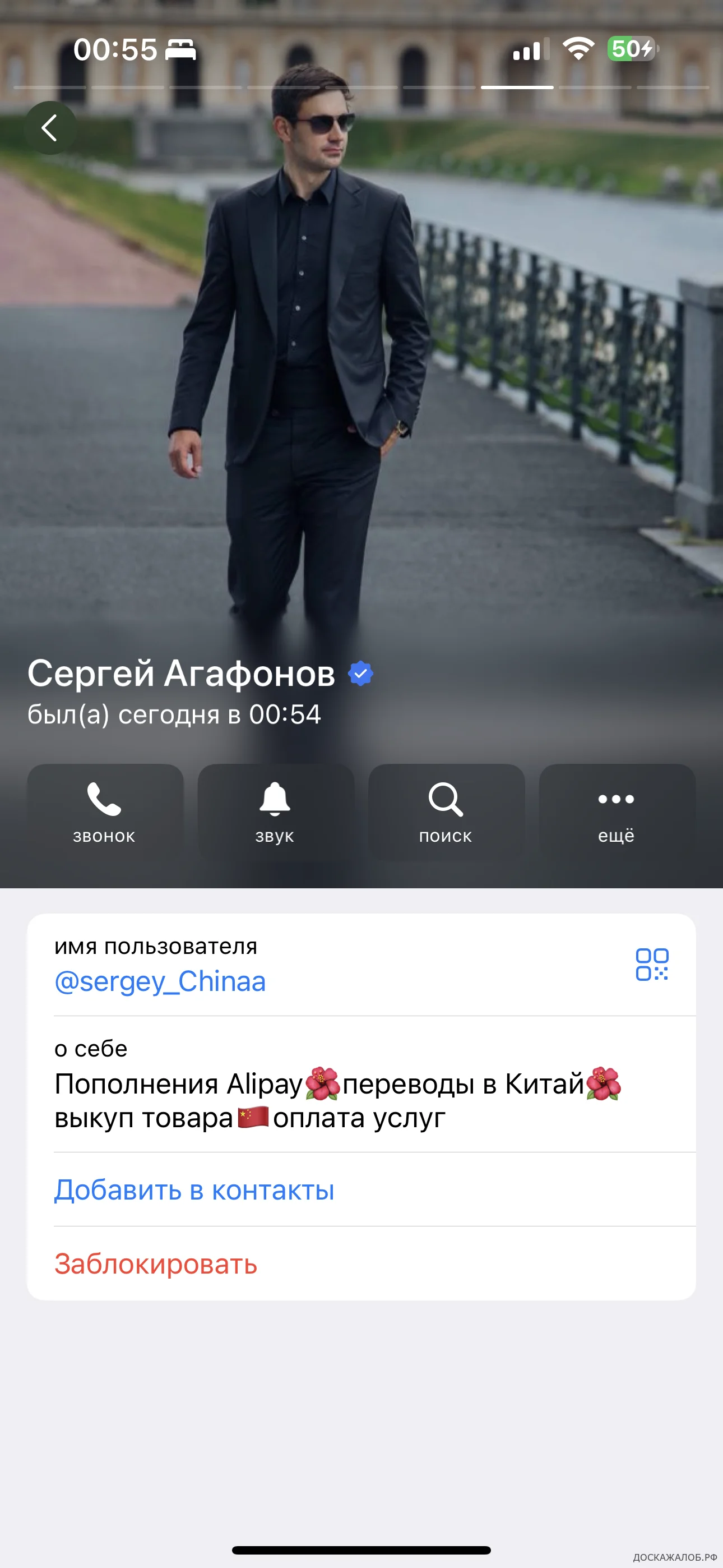Call Сергей Агафонов via звонок button

coord(105,812)
